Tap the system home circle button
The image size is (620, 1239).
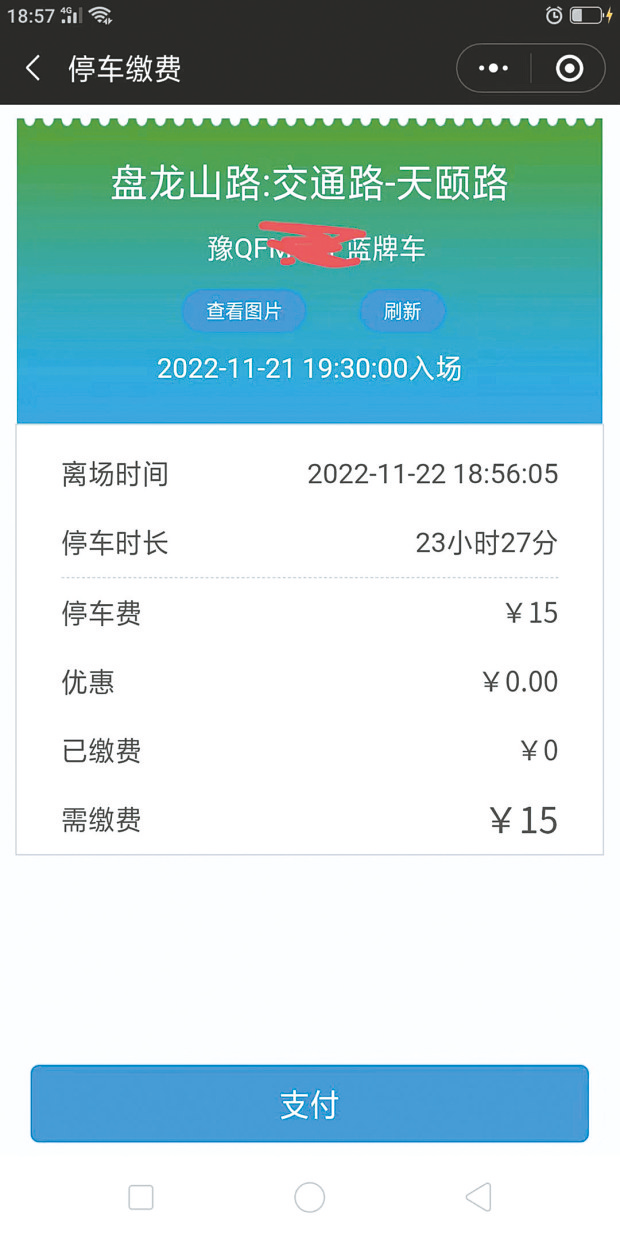(310, 1197)
